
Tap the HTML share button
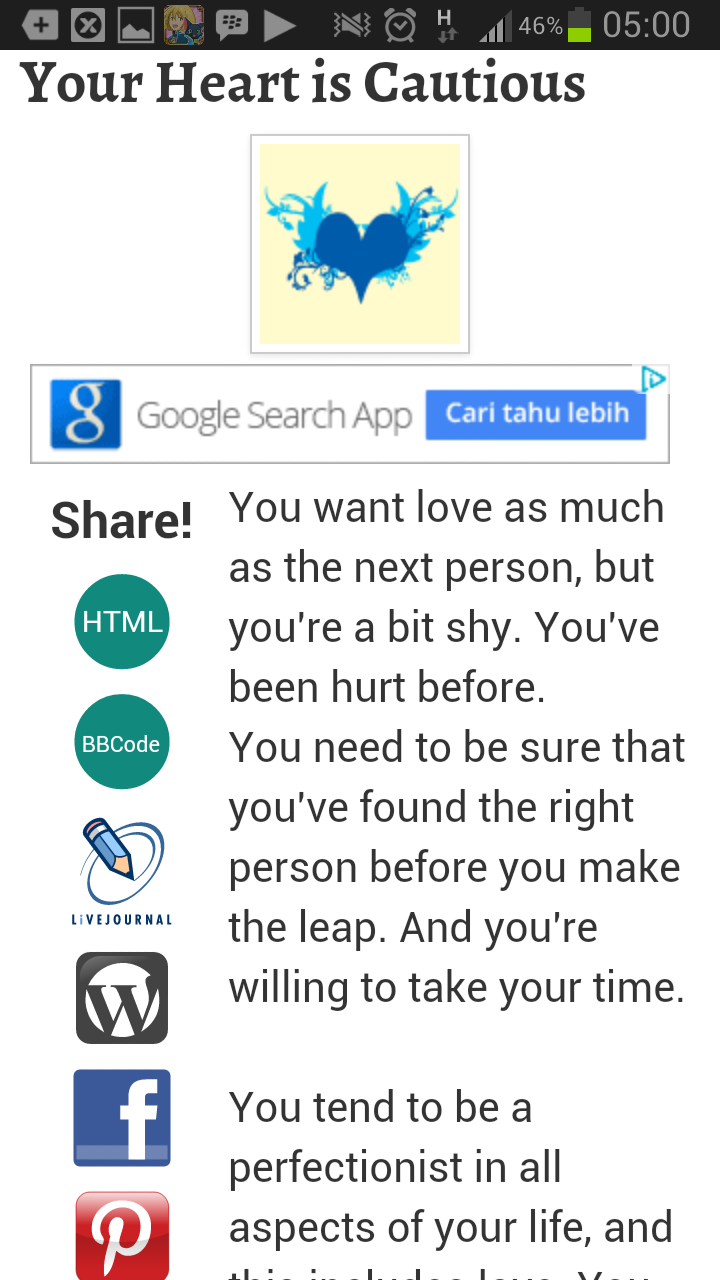tap(122, 622)
